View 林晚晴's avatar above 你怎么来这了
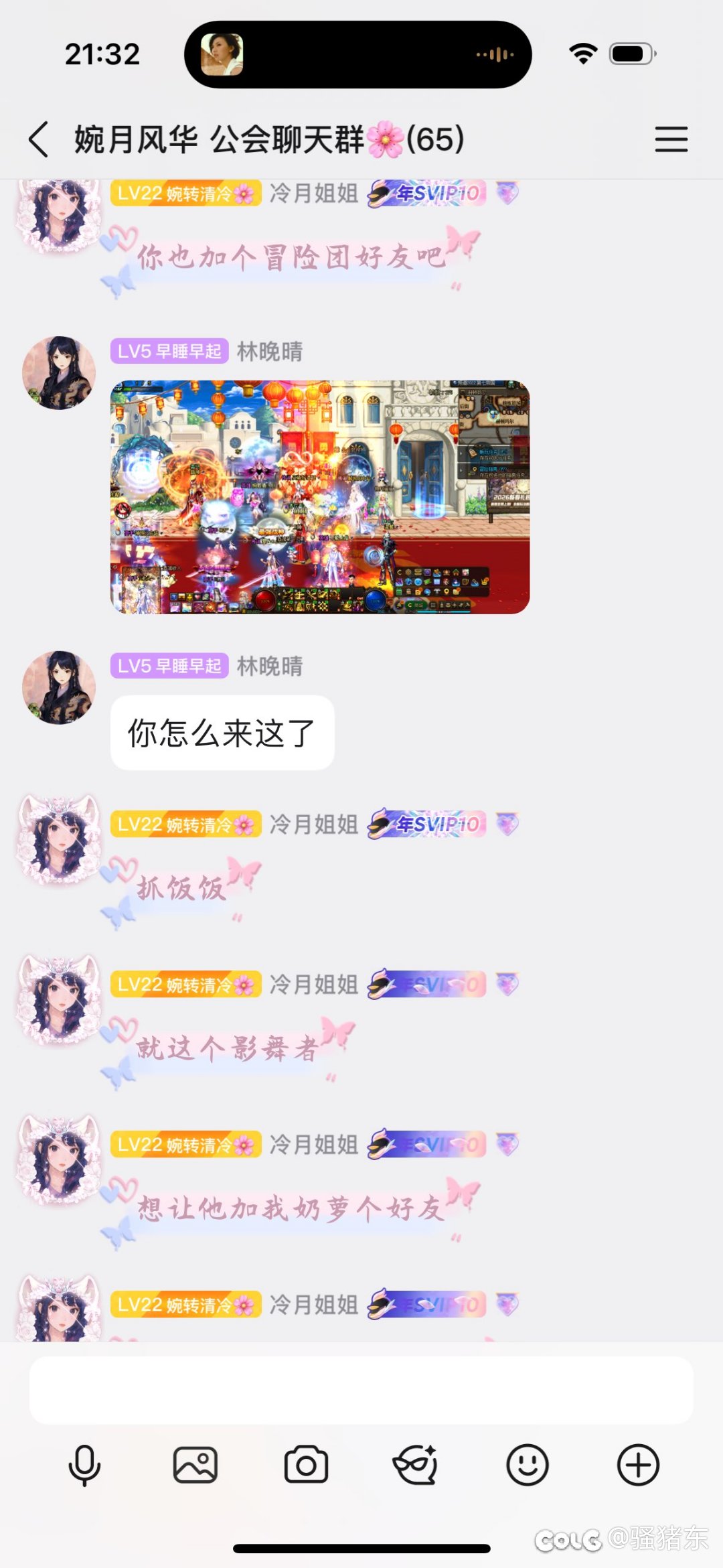 (59, 687)
